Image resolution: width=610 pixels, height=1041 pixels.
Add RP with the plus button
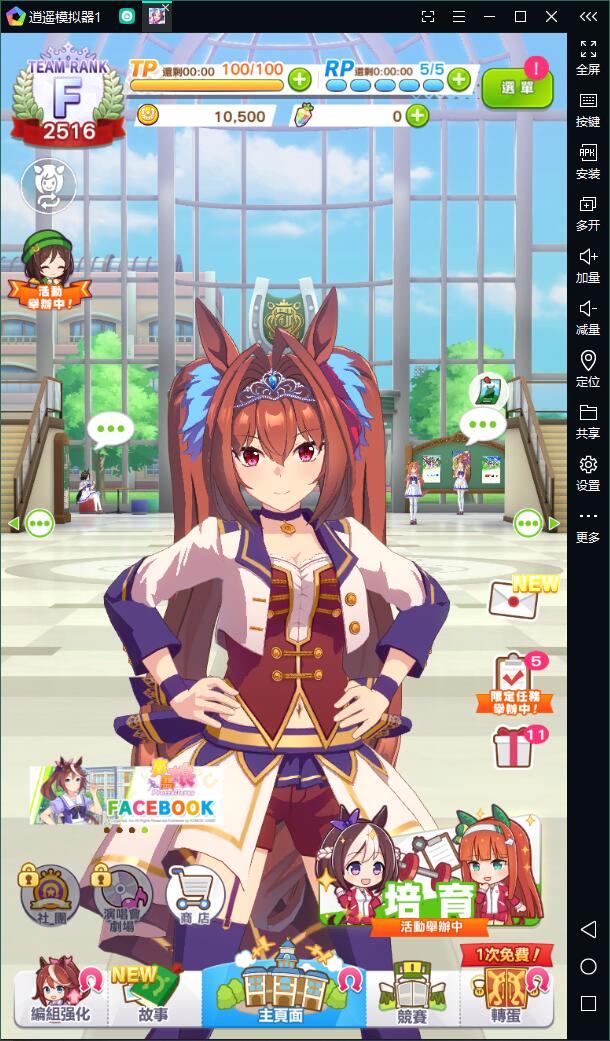(x=459, y=79)
